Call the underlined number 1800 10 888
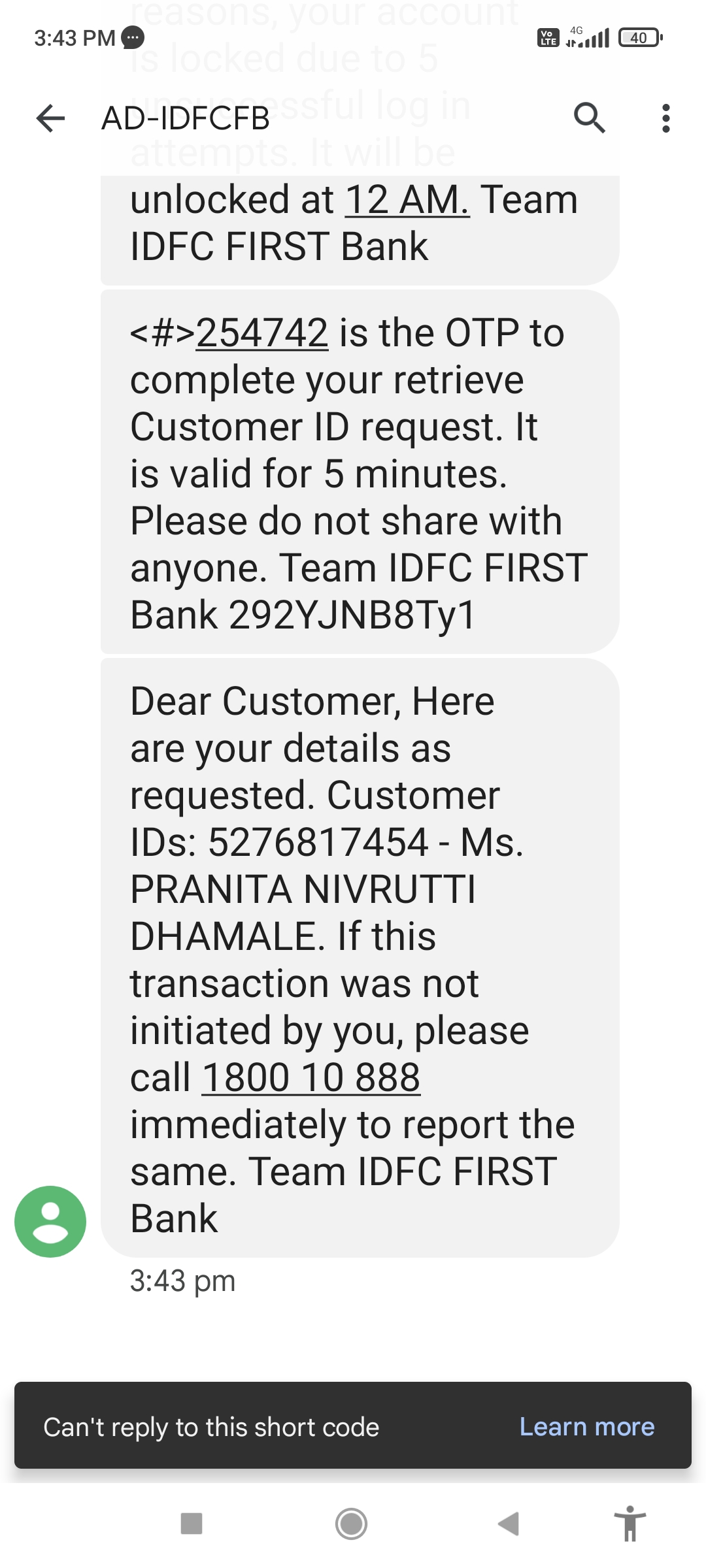This screenshot has height=1568, width=706. (x=311, y=1078)
